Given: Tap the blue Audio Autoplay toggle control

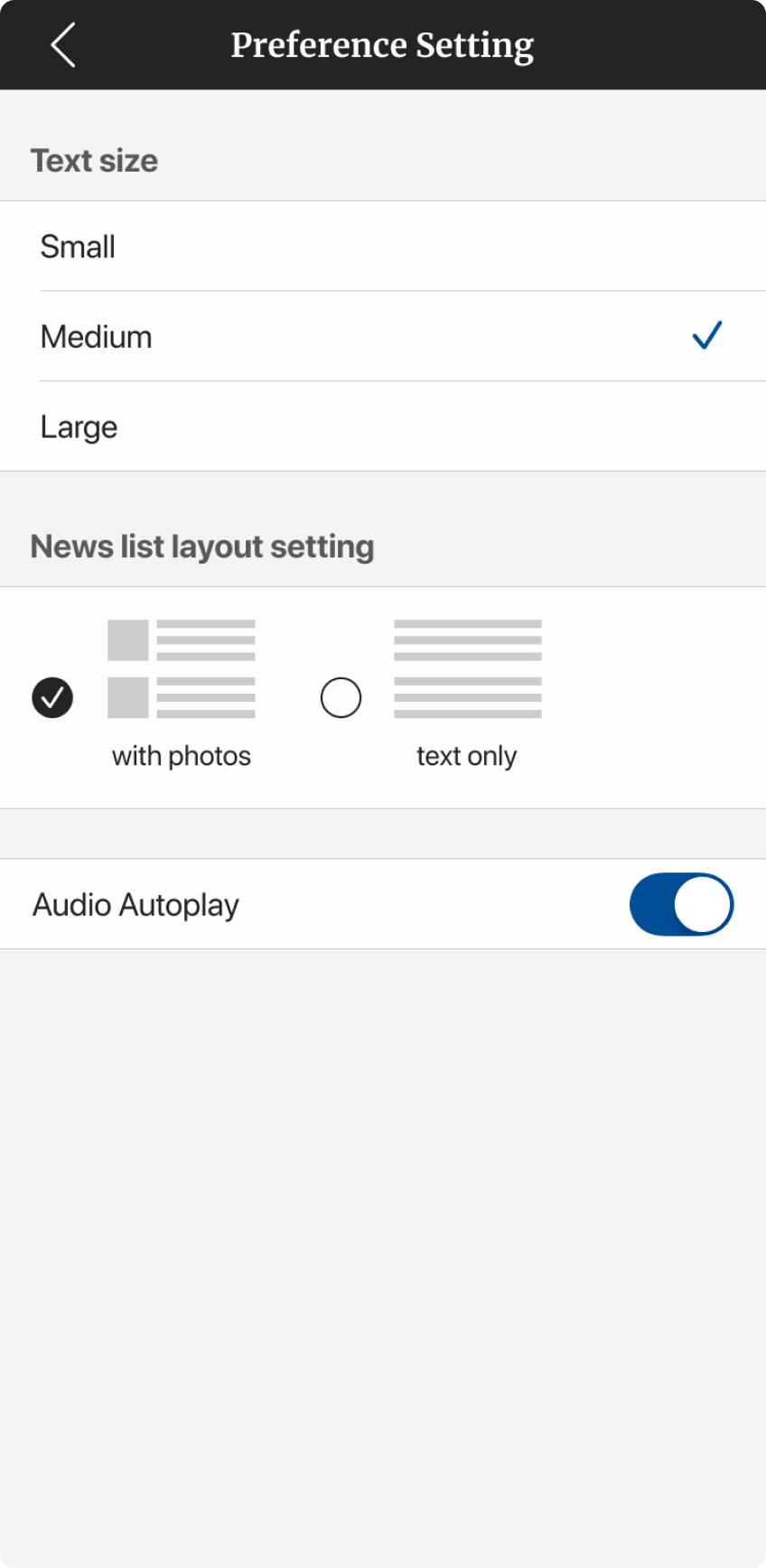Looking at the screenshot, I should tap(682, 903).
